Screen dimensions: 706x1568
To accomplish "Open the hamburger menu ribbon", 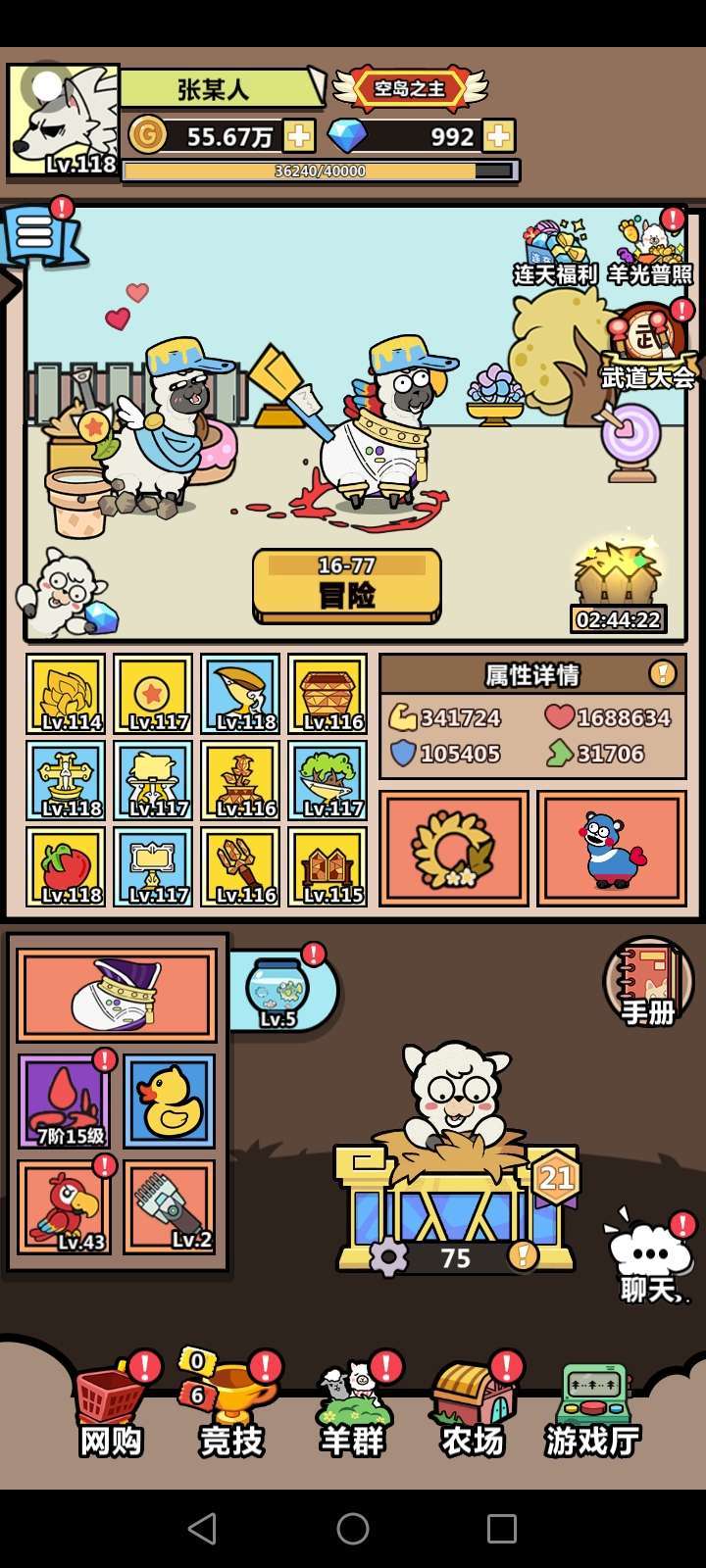I will 38,233.
